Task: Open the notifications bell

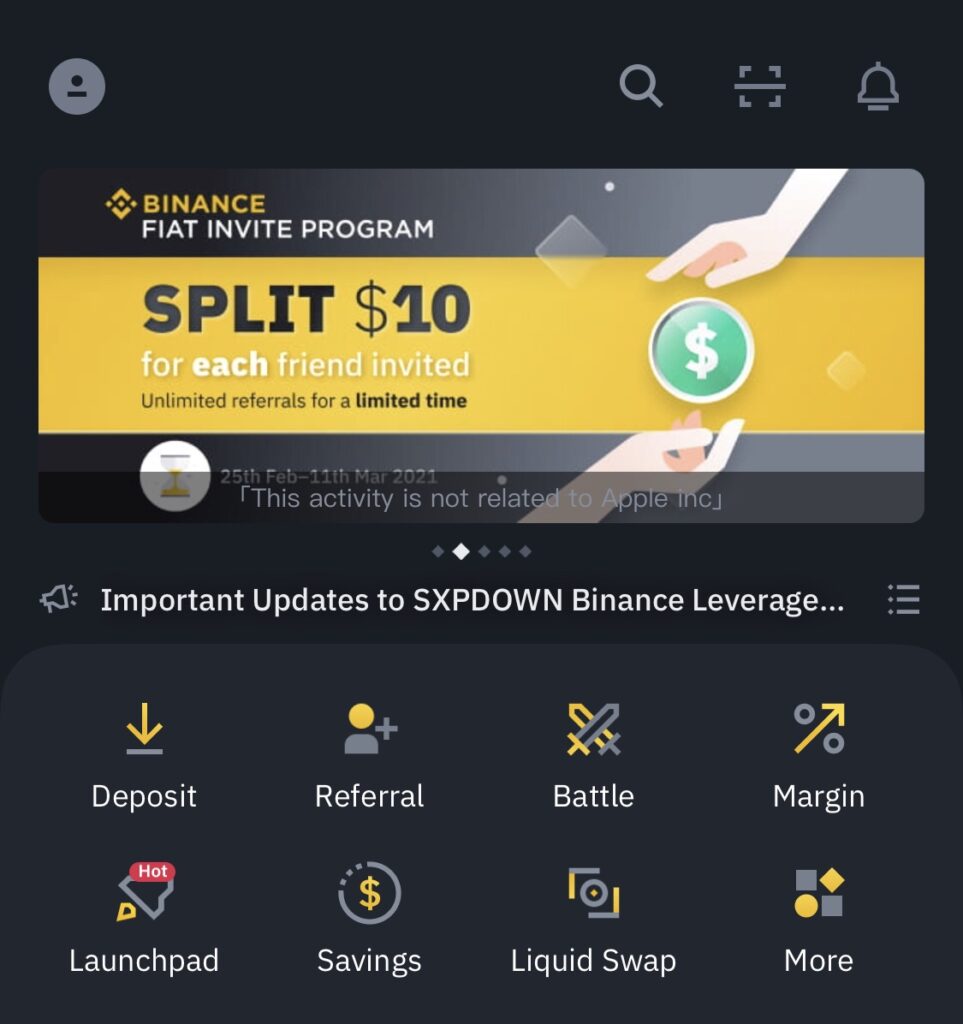Action: tap(878, 86)
